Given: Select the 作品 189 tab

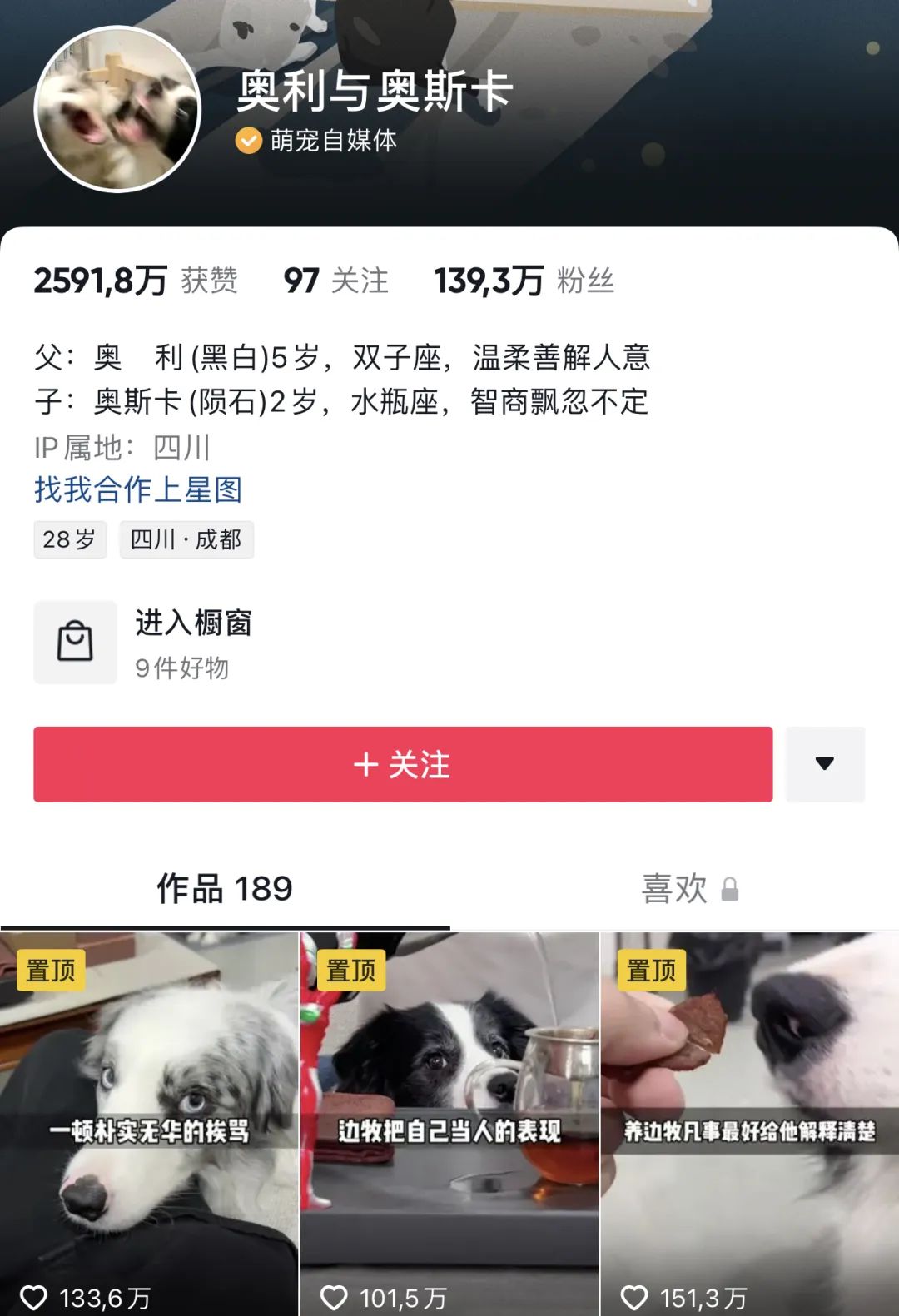Looking at the screenshot, I should (x=225, y=889).
